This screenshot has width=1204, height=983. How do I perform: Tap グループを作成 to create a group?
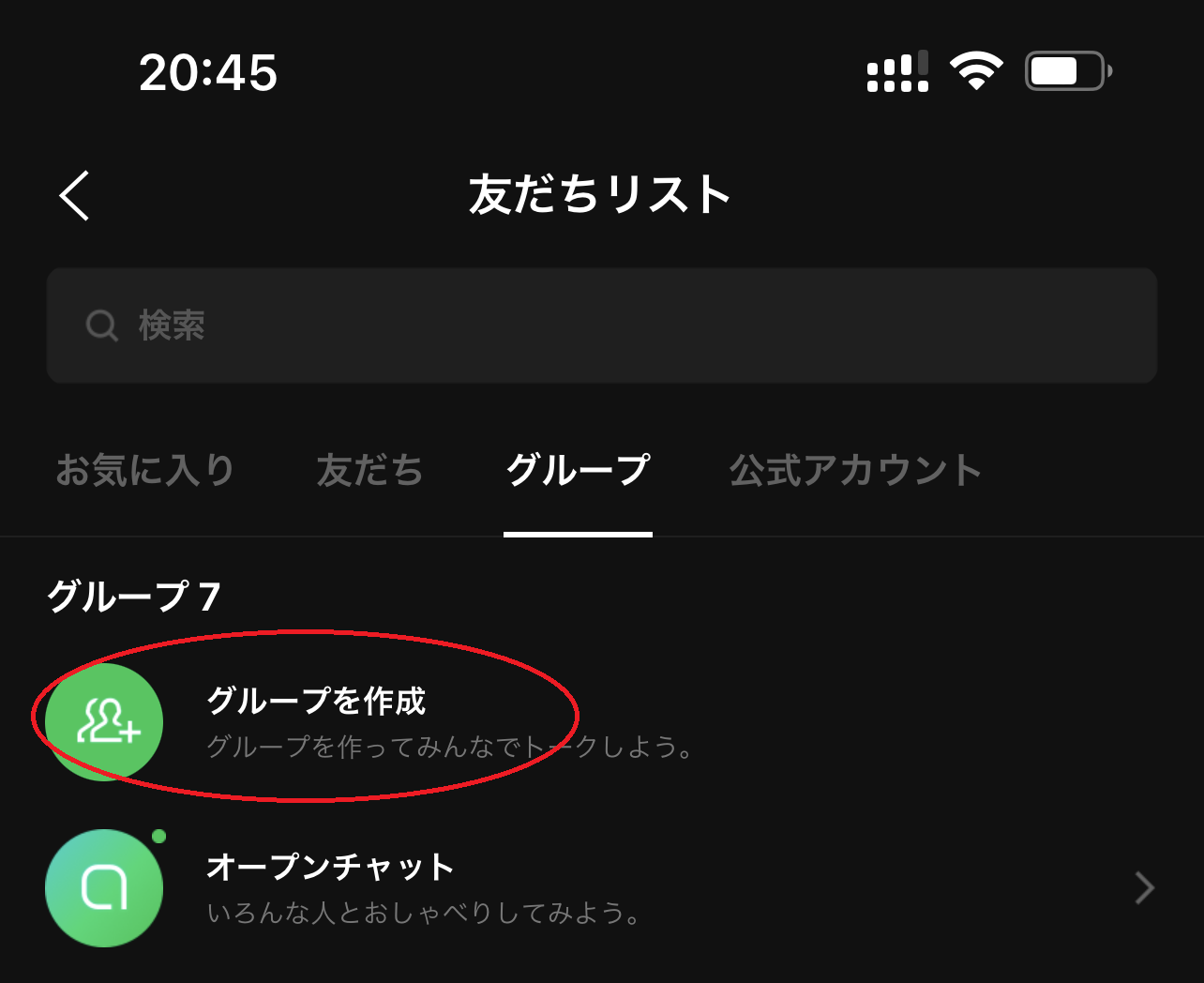click(x=315, y=720)
